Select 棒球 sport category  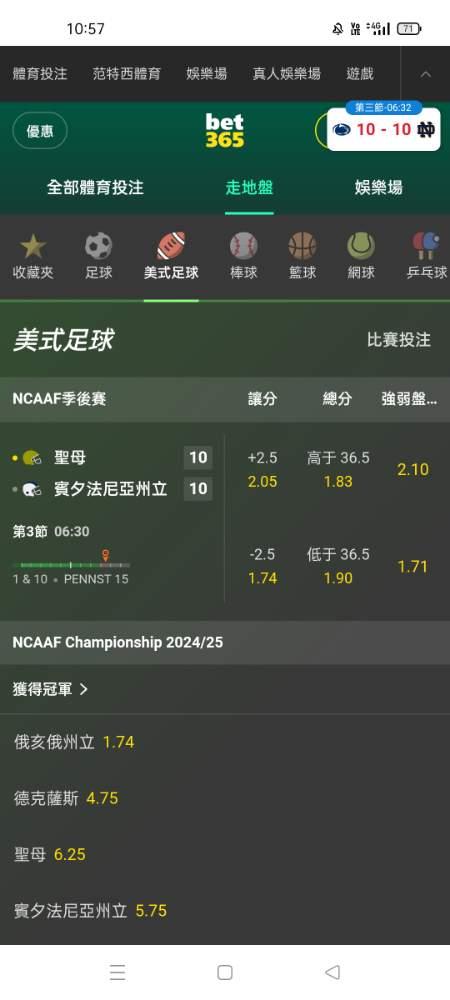tap(243, 256)
